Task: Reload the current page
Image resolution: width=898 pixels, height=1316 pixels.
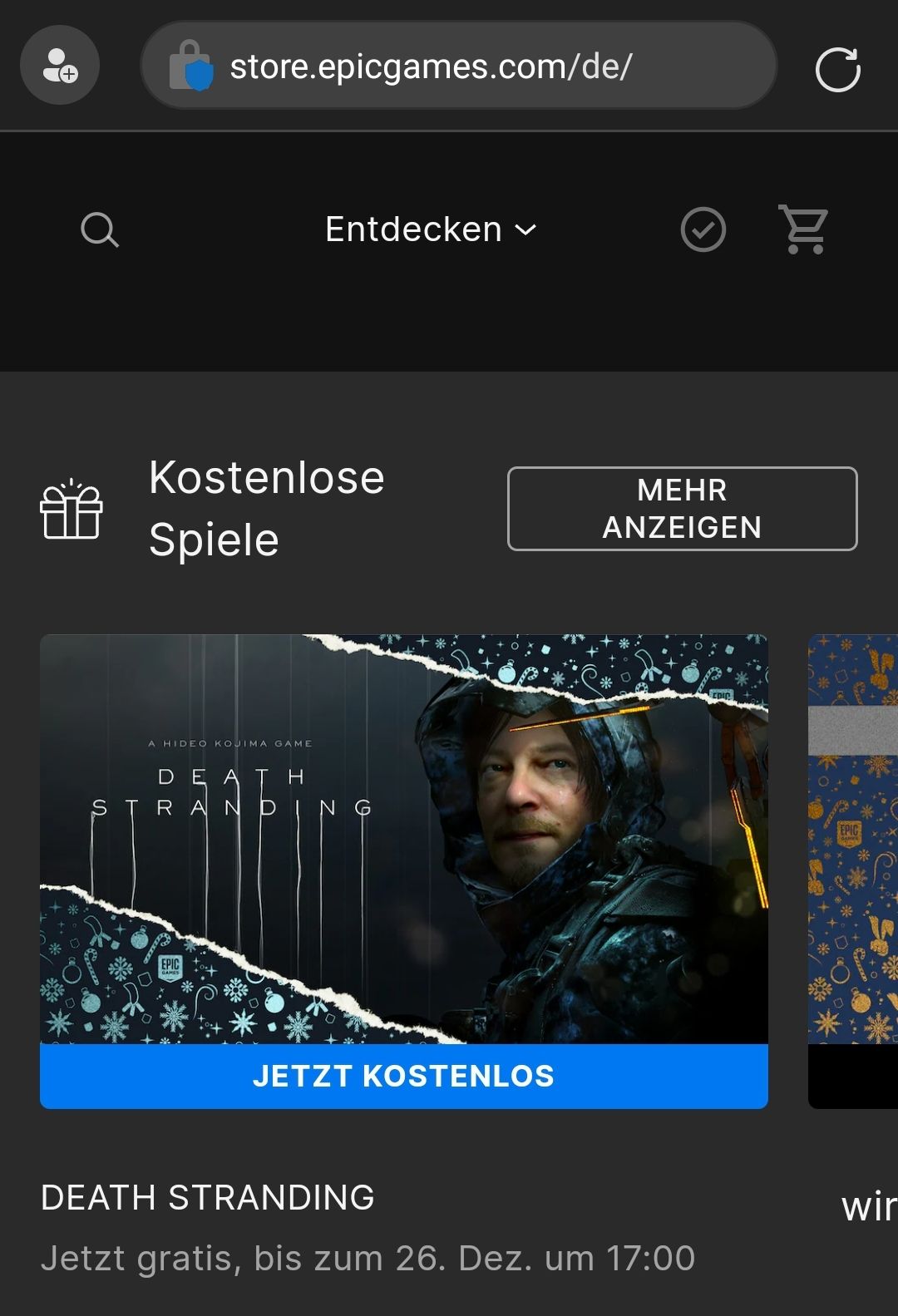Action: tap(837, 69)
